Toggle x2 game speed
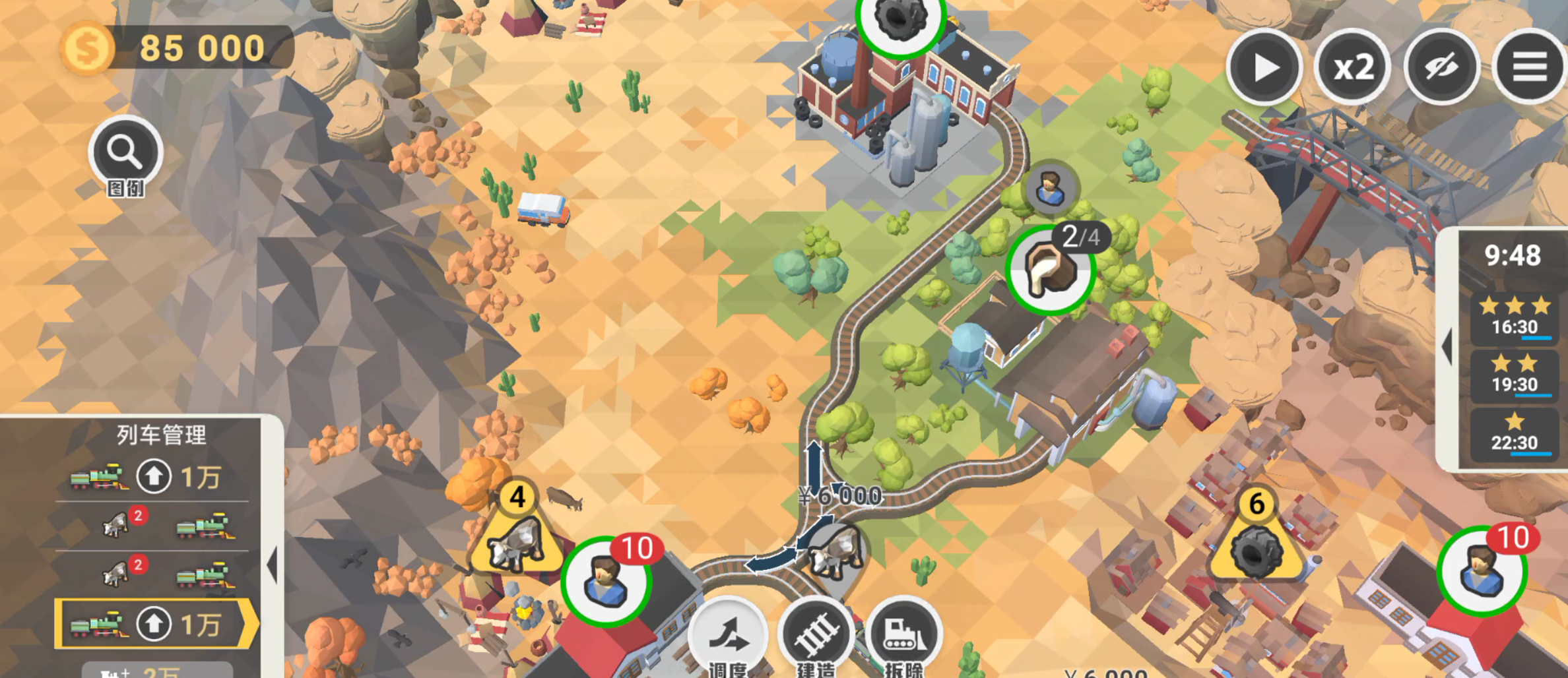The width and height of the screenshot is (1568, 678). tap(1353, 67)
